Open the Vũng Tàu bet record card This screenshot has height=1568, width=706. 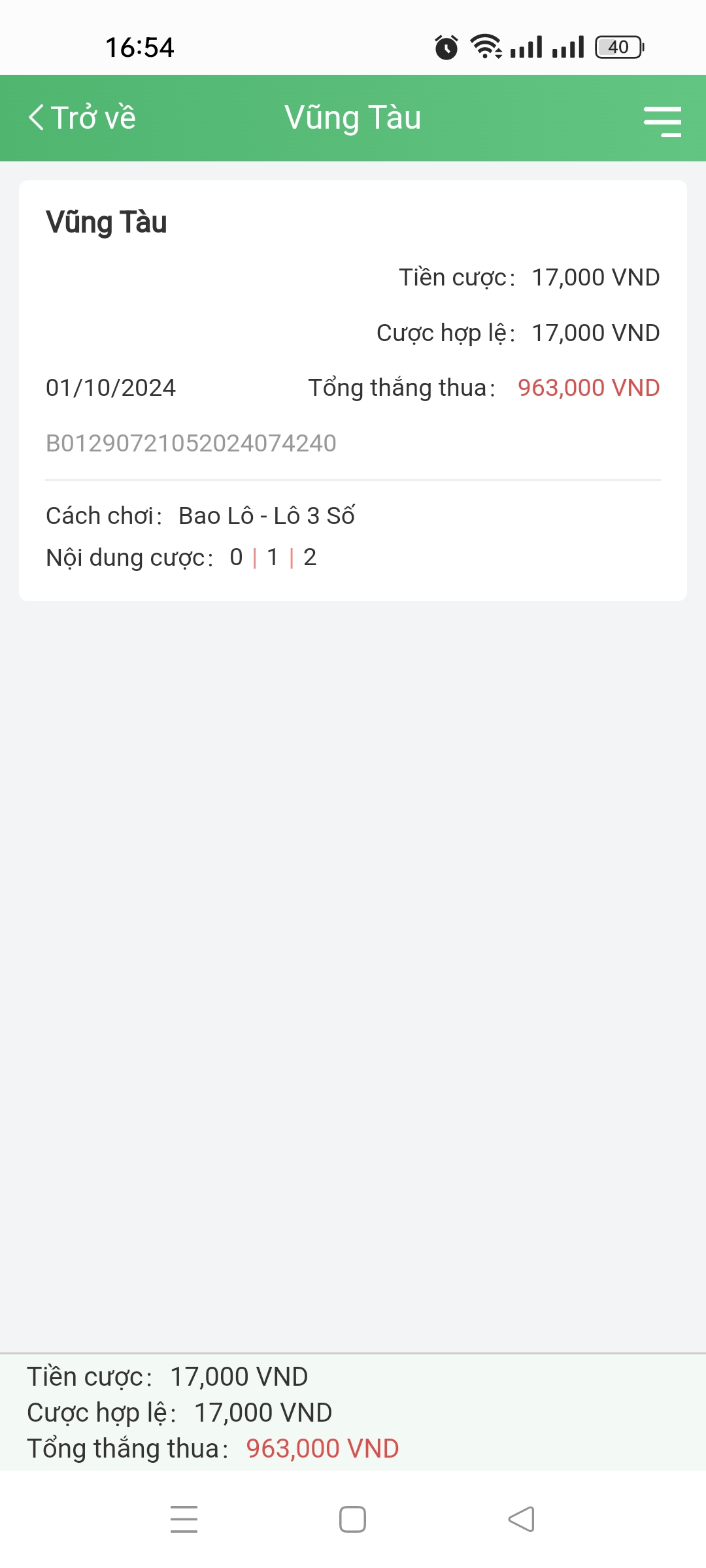coord(353,390)
